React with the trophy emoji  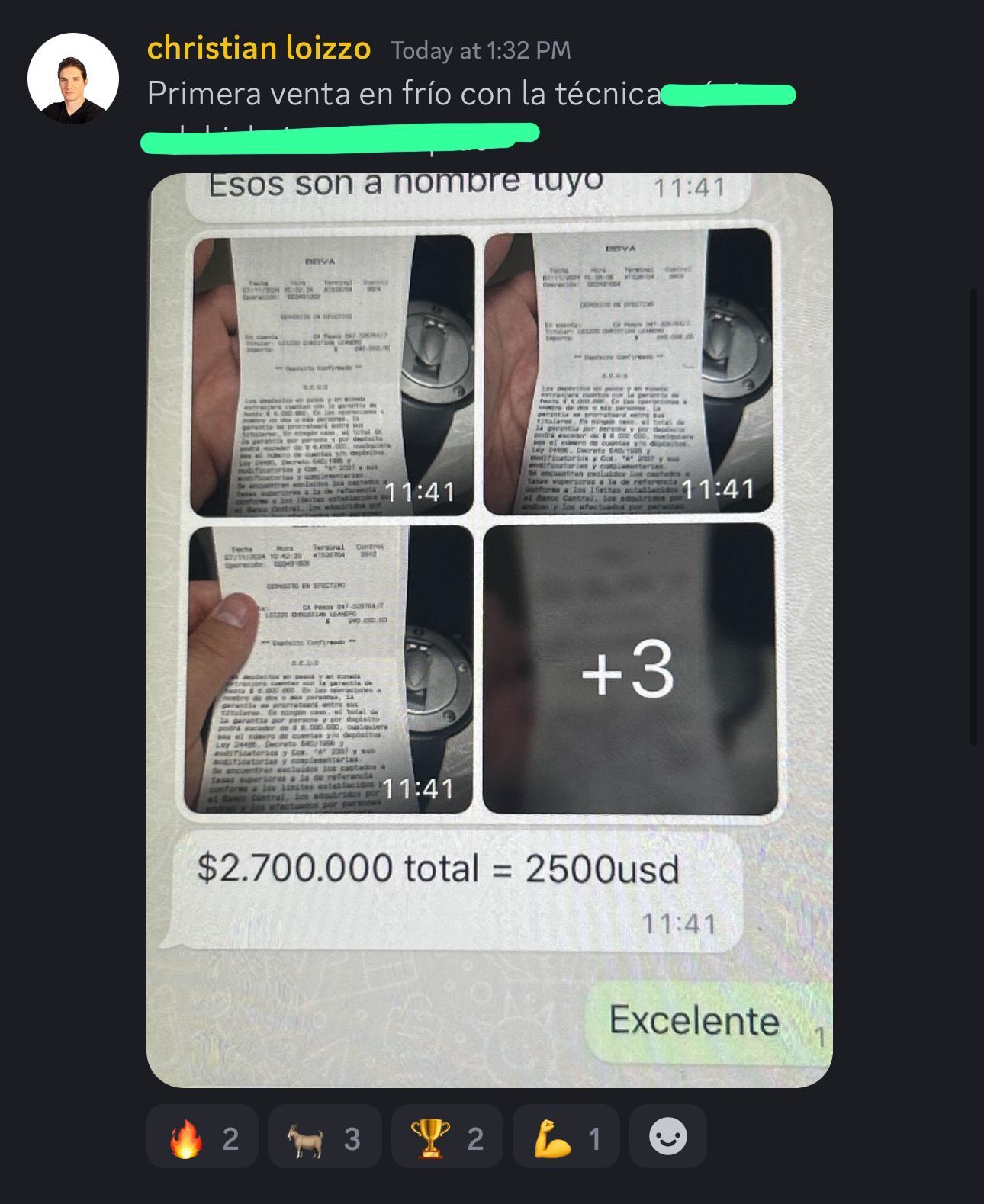(447, 1137)
